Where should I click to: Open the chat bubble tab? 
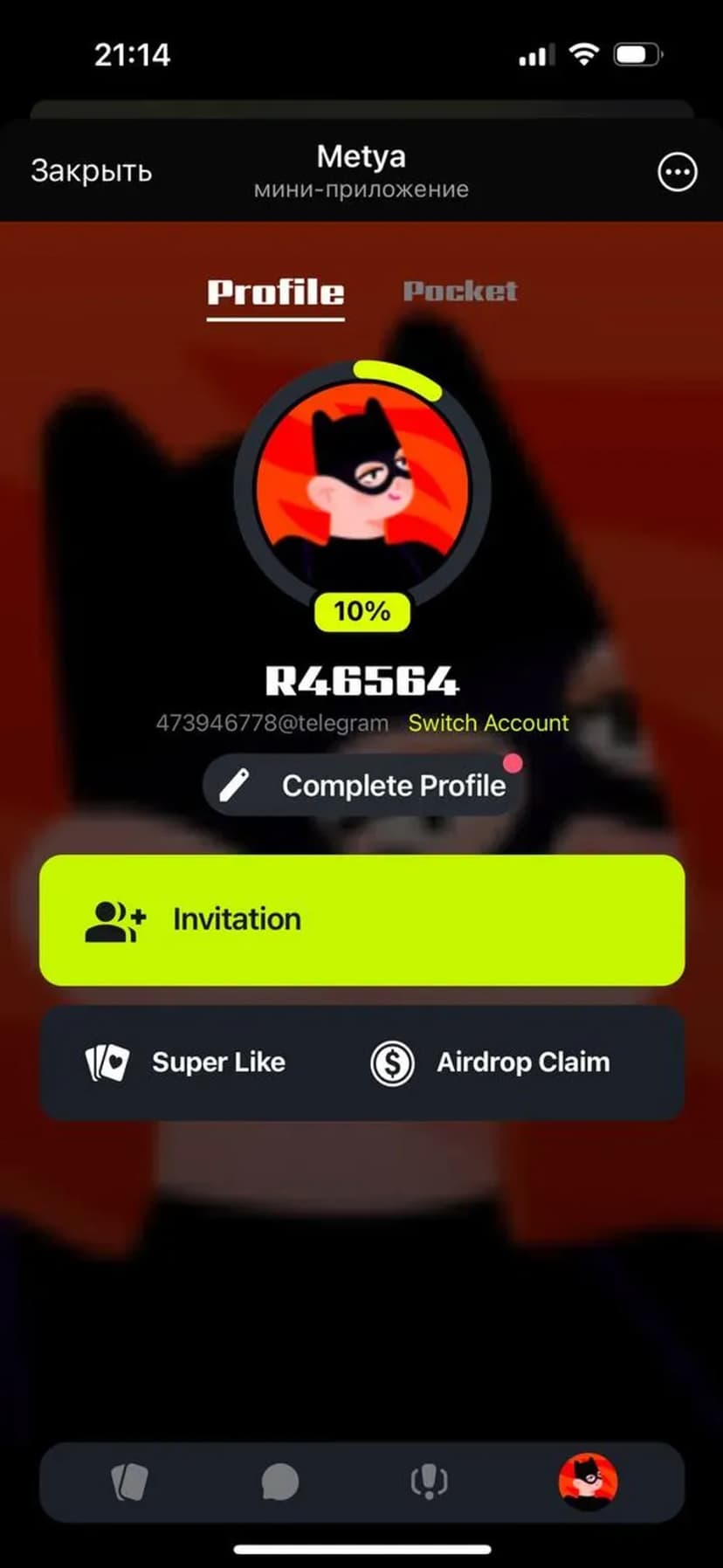click(x=280, y=1482)
